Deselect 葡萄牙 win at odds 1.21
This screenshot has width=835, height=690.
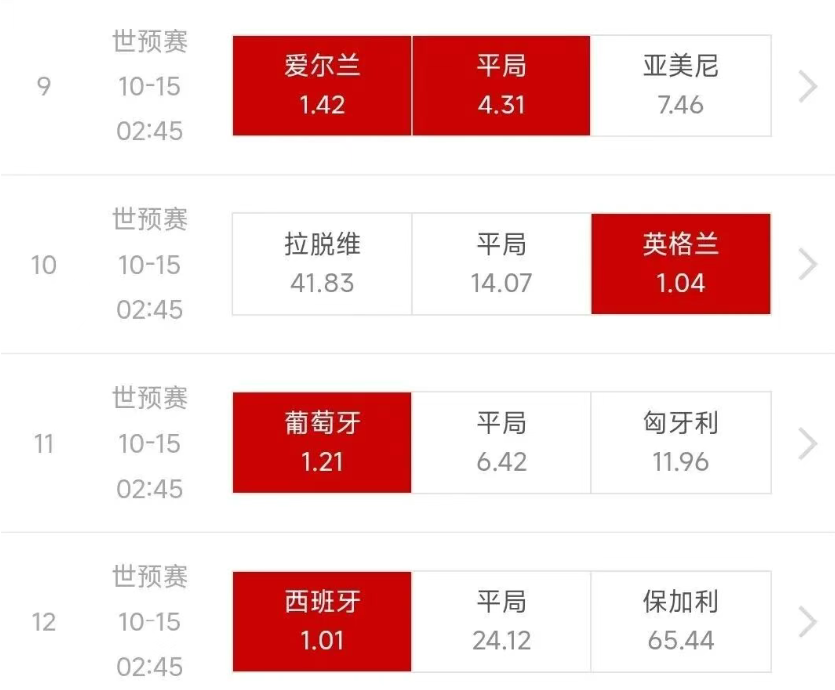point(322,443)
